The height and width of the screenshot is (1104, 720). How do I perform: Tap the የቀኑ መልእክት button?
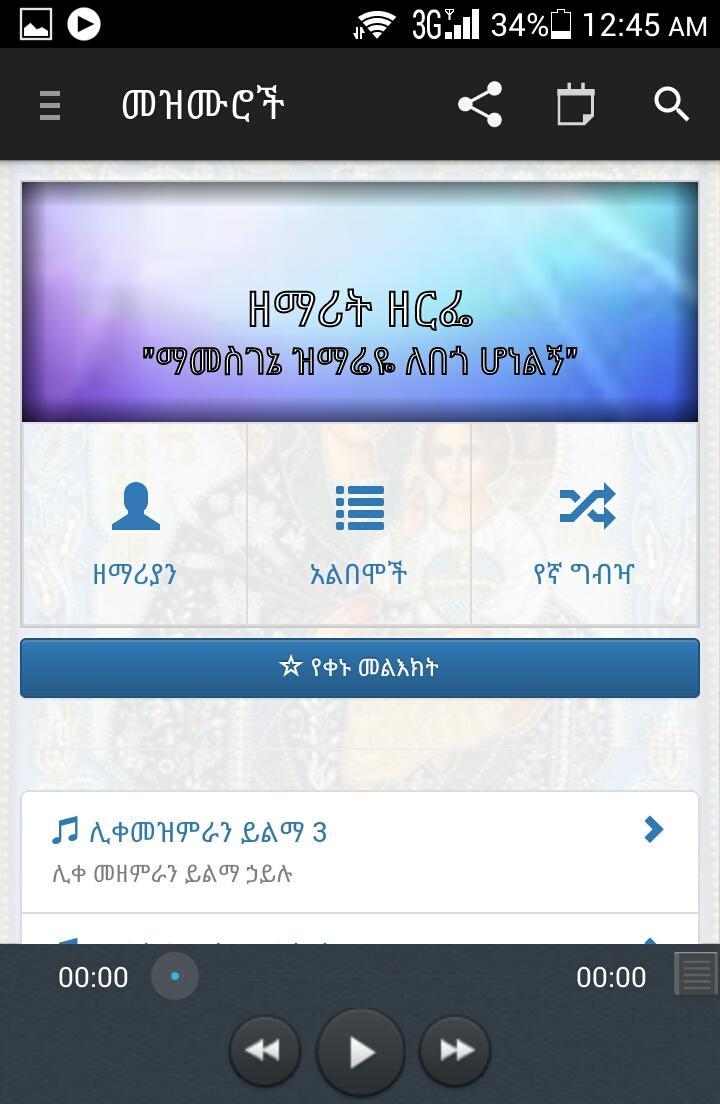360,667
